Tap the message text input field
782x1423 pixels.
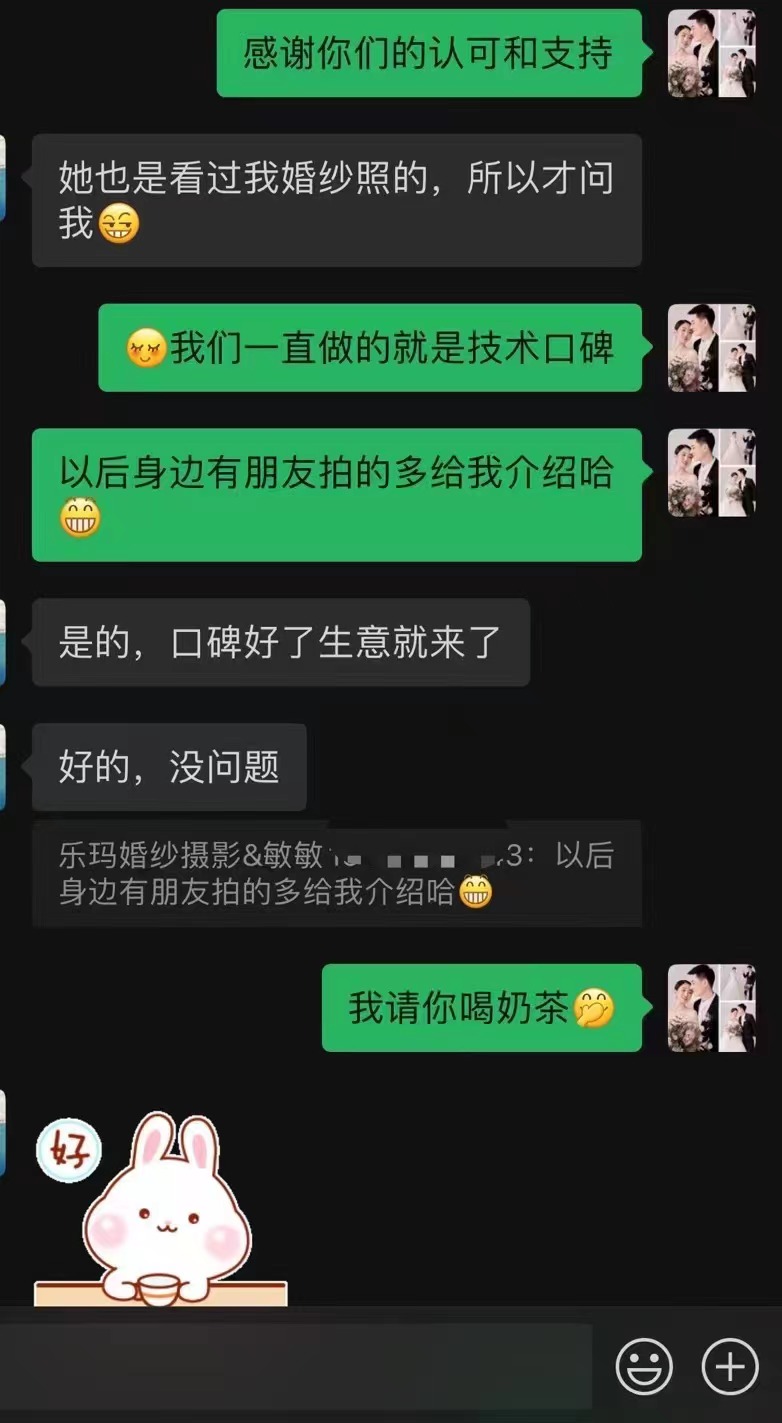tap(296, 1366)
